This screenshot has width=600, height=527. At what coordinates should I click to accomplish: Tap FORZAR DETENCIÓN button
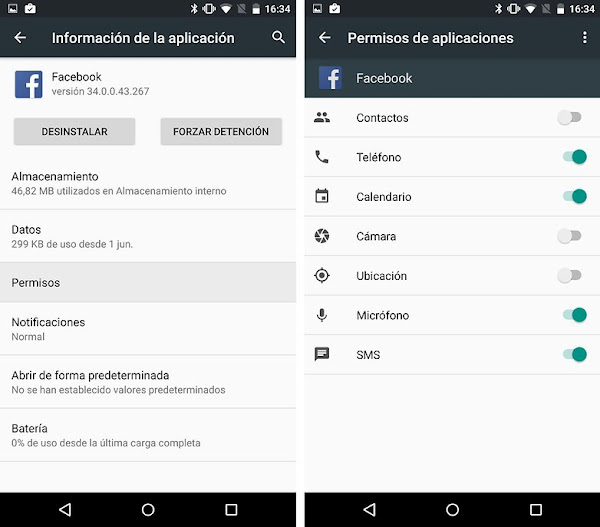coord(221,131)
